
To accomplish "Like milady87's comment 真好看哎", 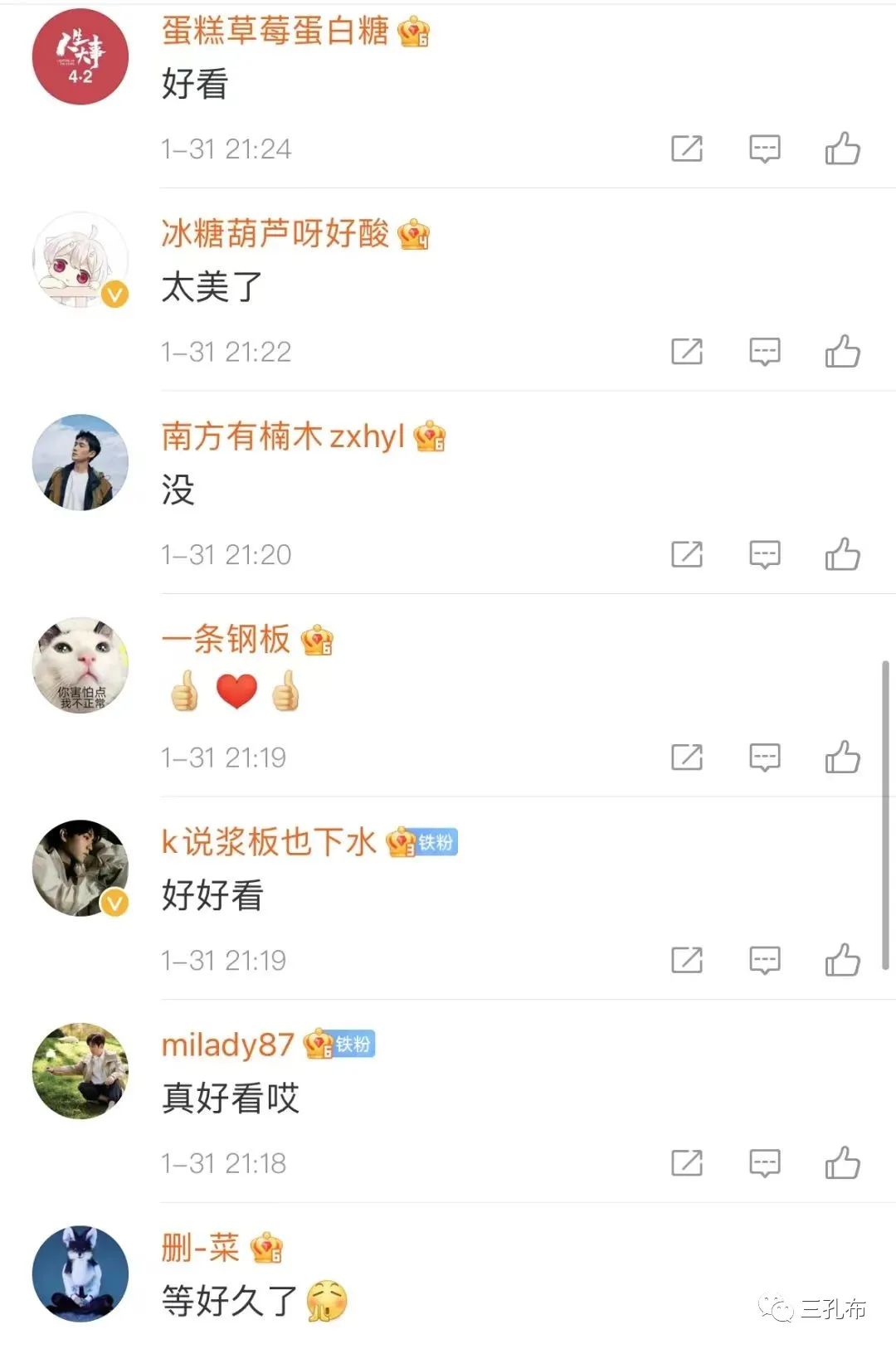I will coord(842,1163).
